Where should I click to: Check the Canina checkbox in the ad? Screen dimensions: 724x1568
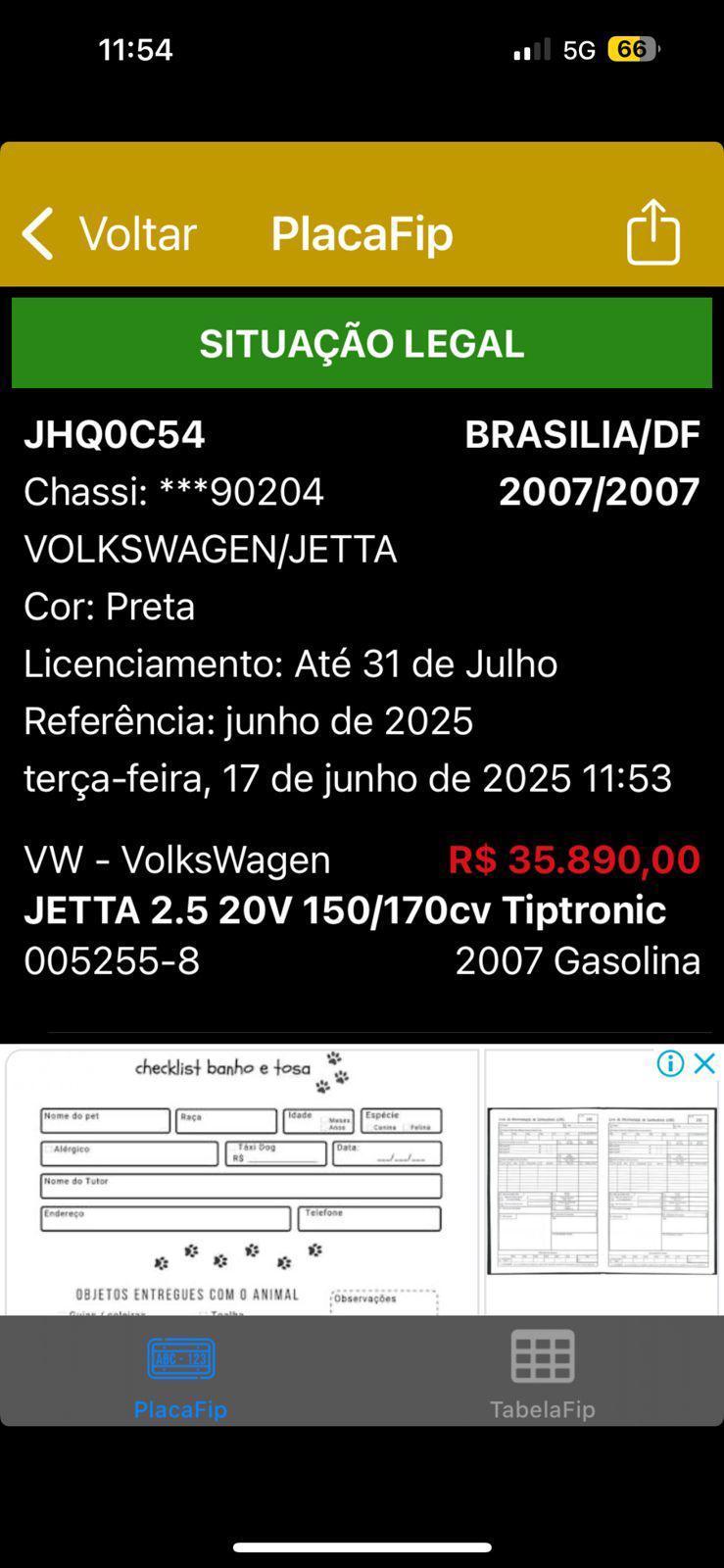click(x=370, y=1126)
